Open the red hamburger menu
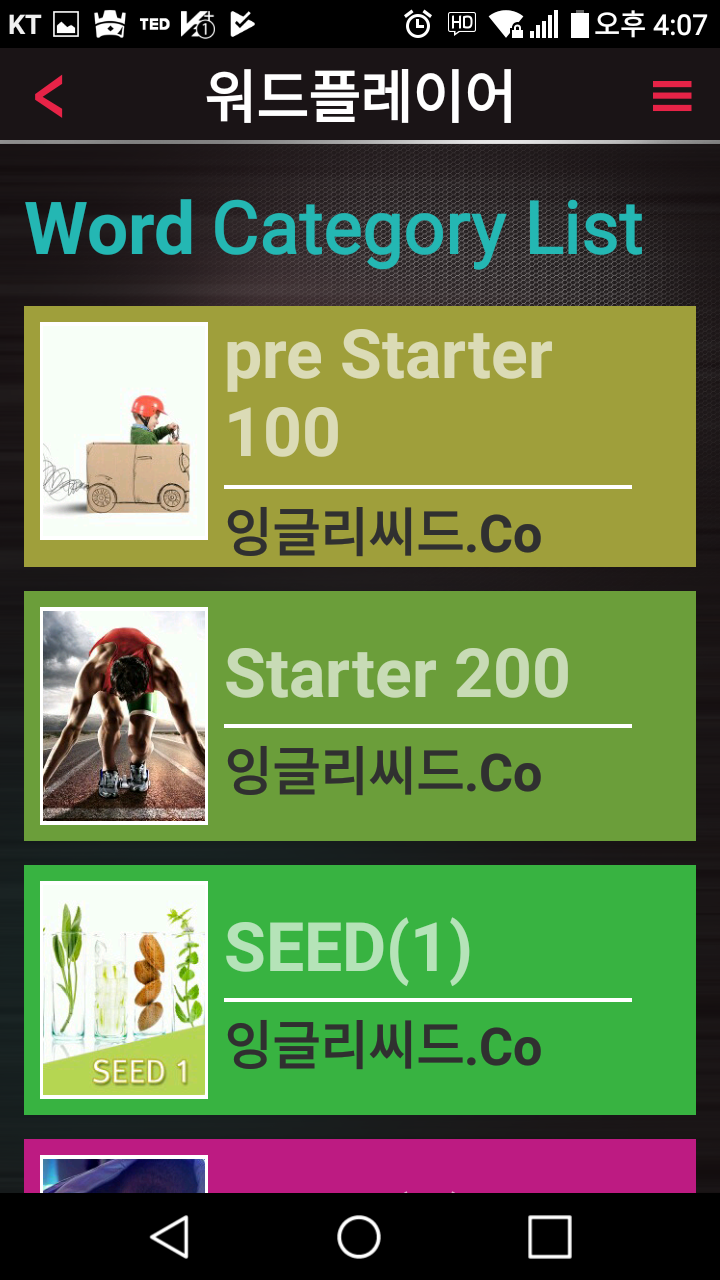The width and height of the screenshot is (720, 1280). (672, 96)
